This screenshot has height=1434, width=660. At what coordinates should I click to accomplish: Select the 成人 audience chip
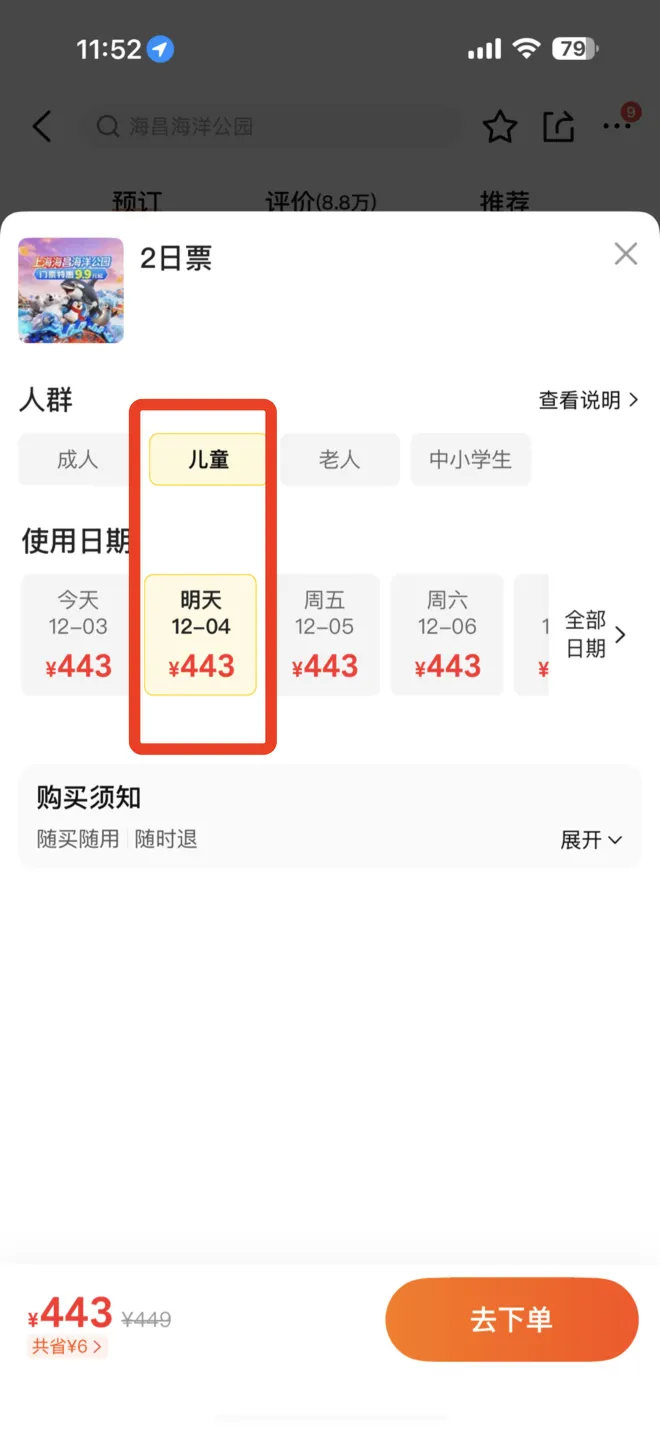tap(77, 460)
